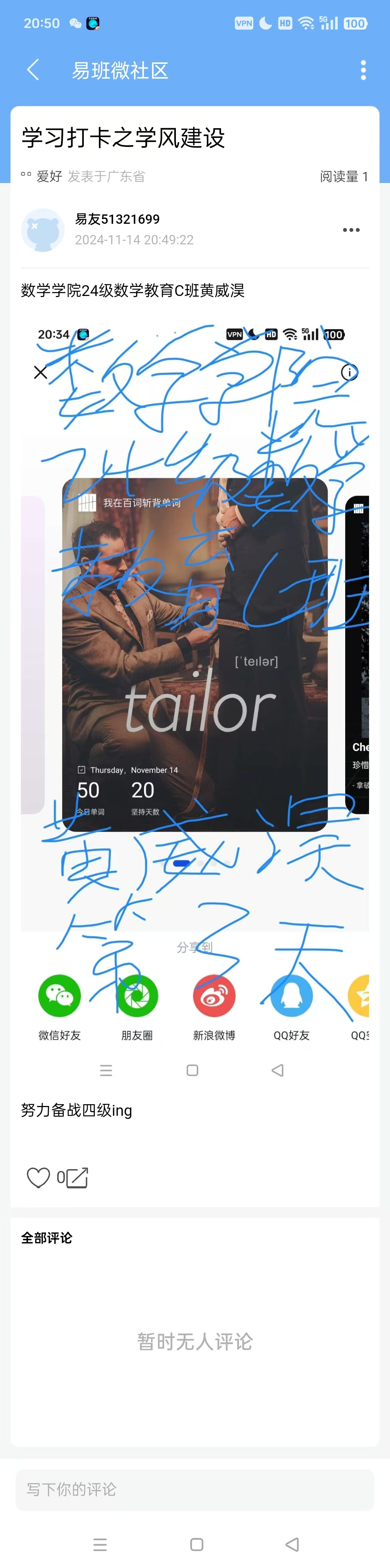The width and height of the screenshot is (390, 1568).
Task: Tap system home button
Action: [x=197, y=1544]
